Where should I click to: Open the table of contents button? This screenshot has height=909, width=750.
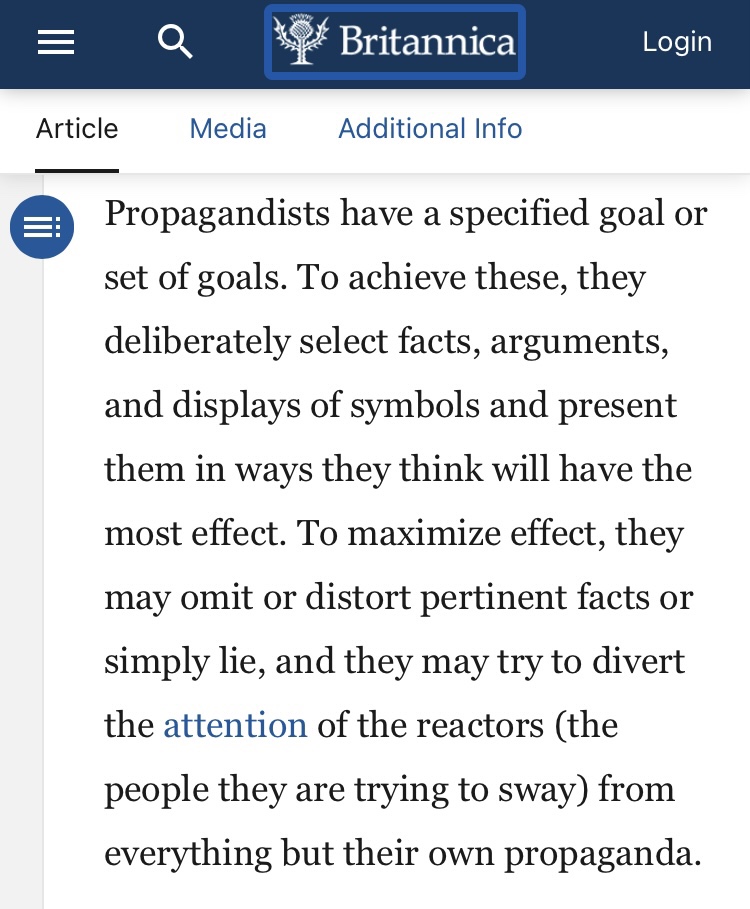[42, 227]
